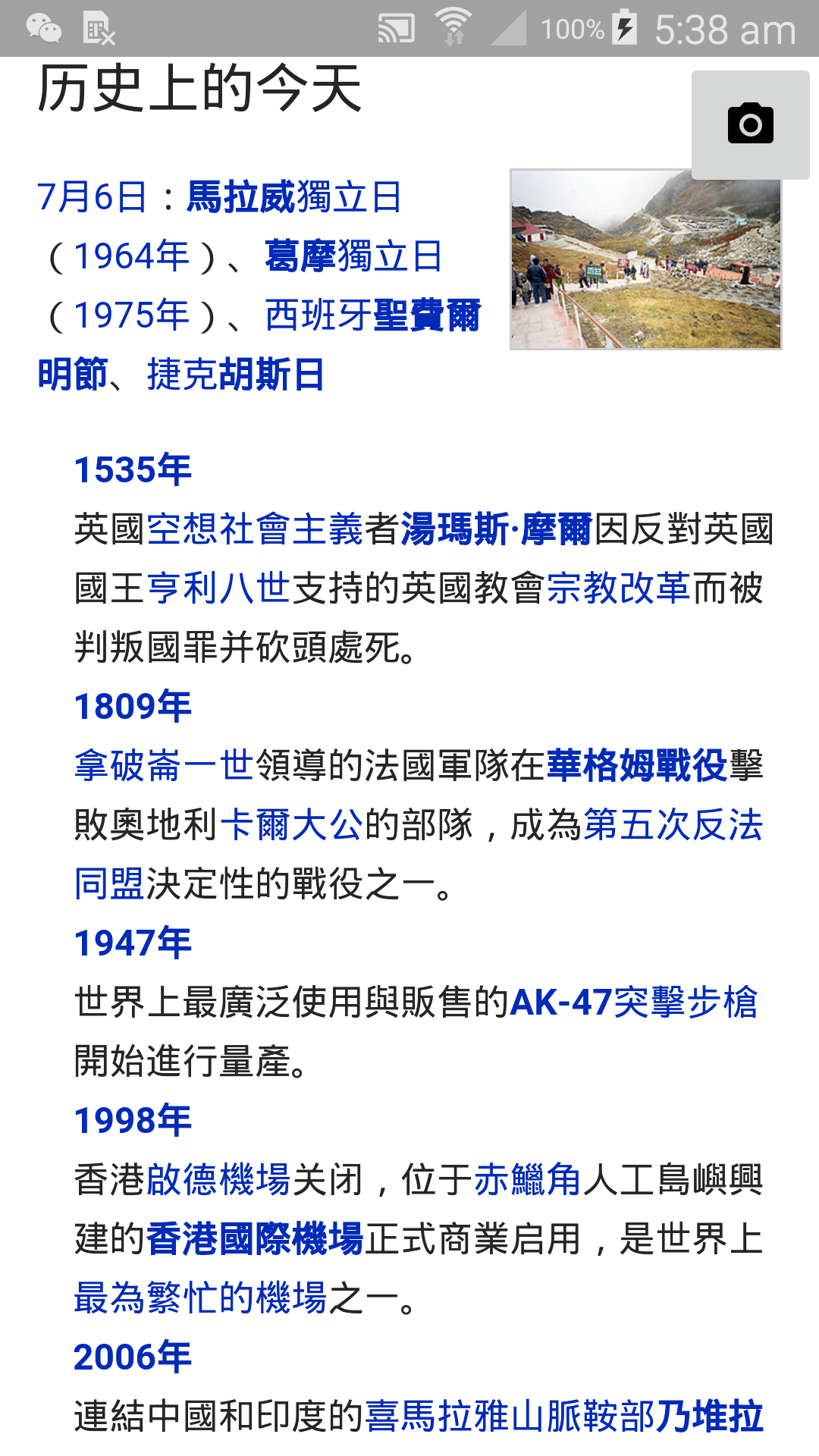Open the 2006年 year link
Image resolution: width=819 pixels, height=1456 pixels.
click(x=133, y=1357)
